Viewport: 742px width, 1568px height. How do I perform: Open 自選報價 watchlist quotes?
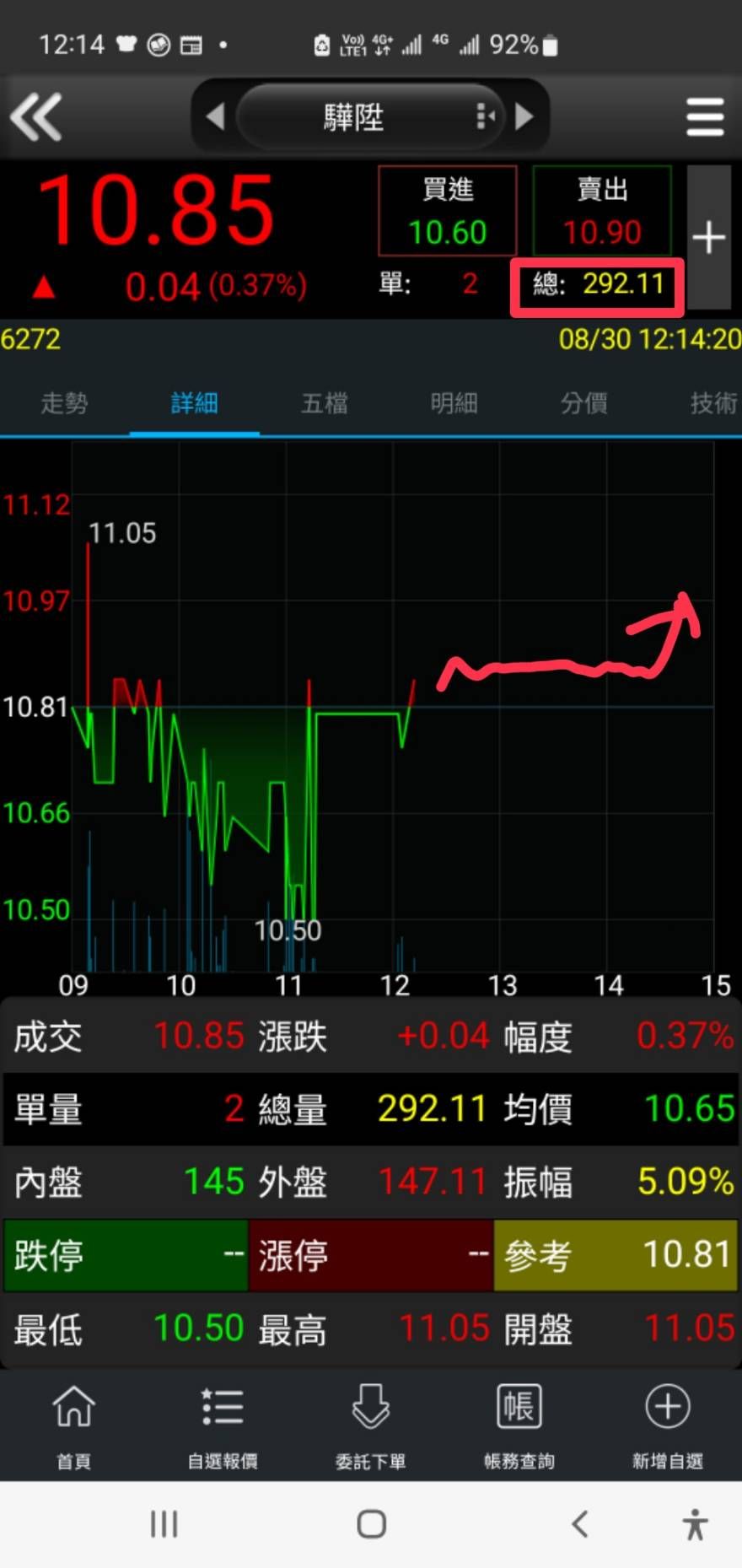[x=223, y=1425]
